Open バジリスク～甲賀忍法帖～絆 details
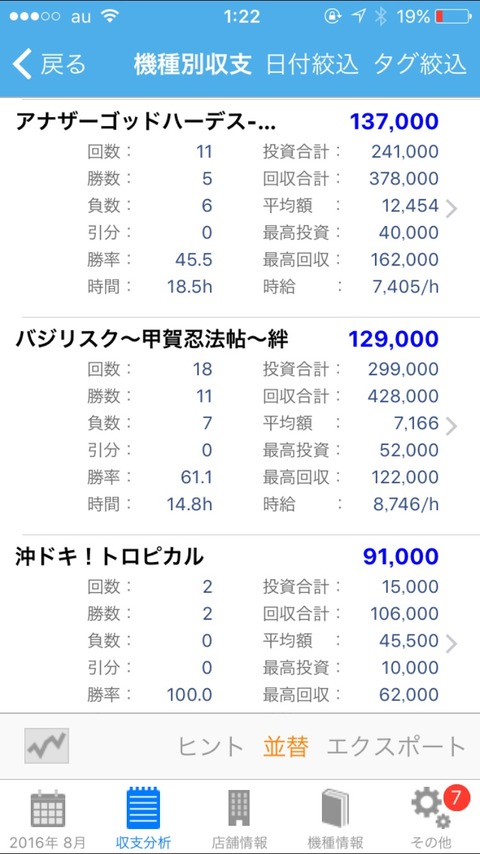 coord(240,425)
